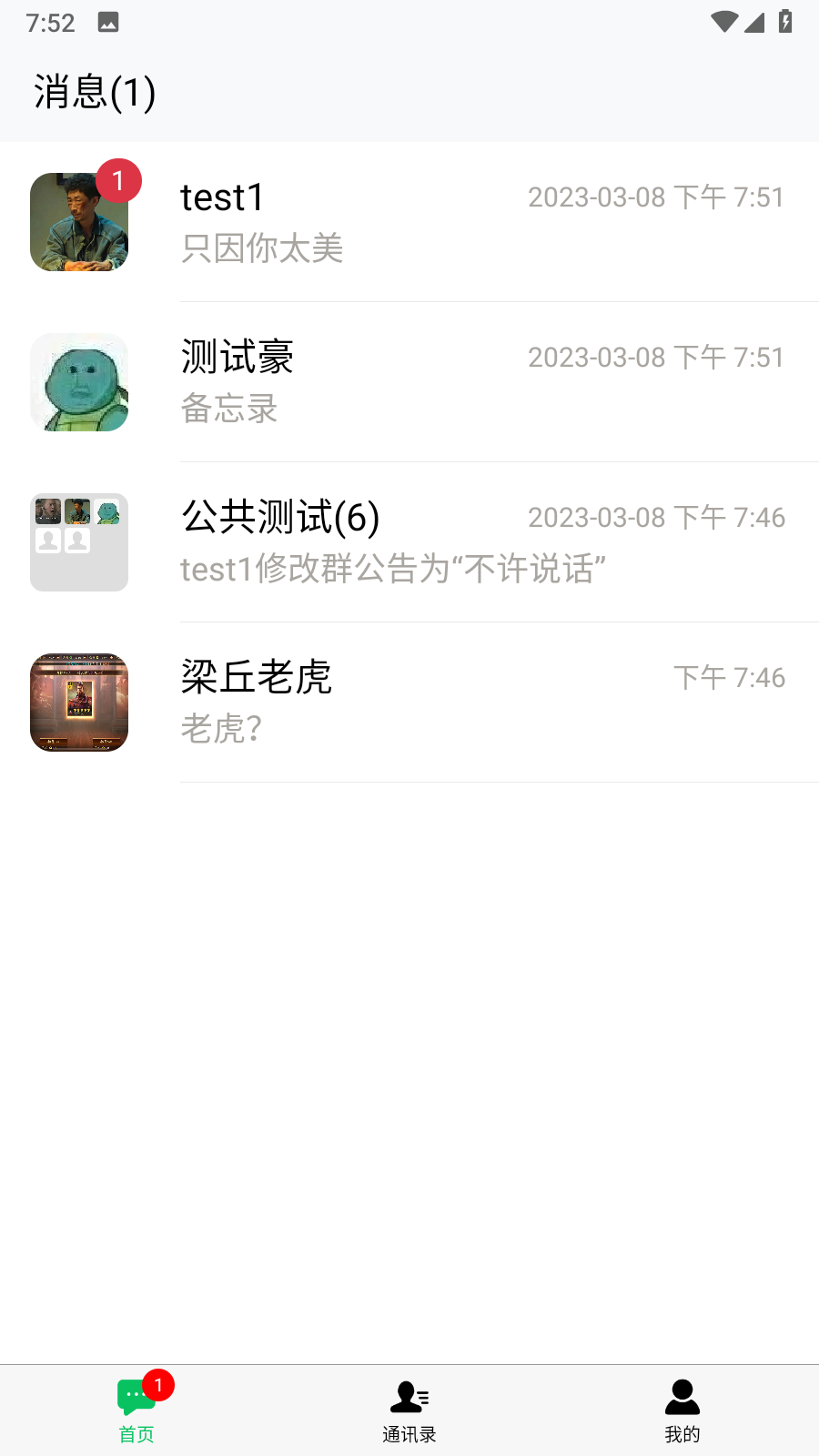
Task: Open the 测试豪 chat showing 备忘录
Action: pyautogui.click(x=409, y=382)
